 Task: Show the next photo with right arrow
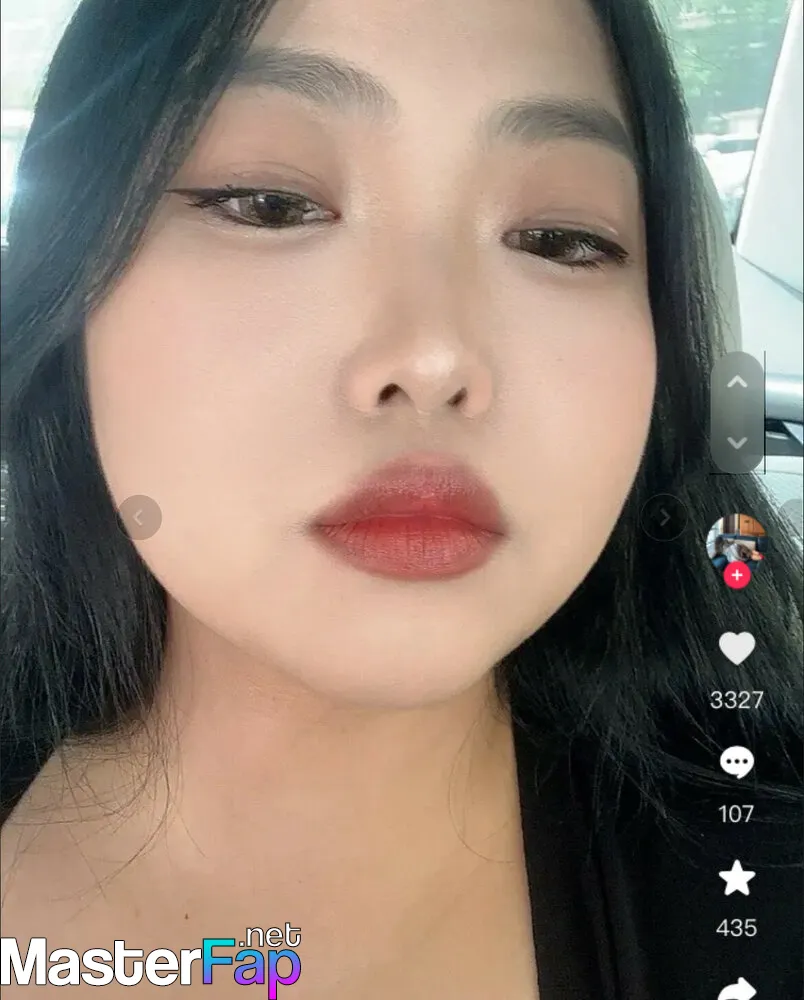pyautogui.click(x=664, y=519)
